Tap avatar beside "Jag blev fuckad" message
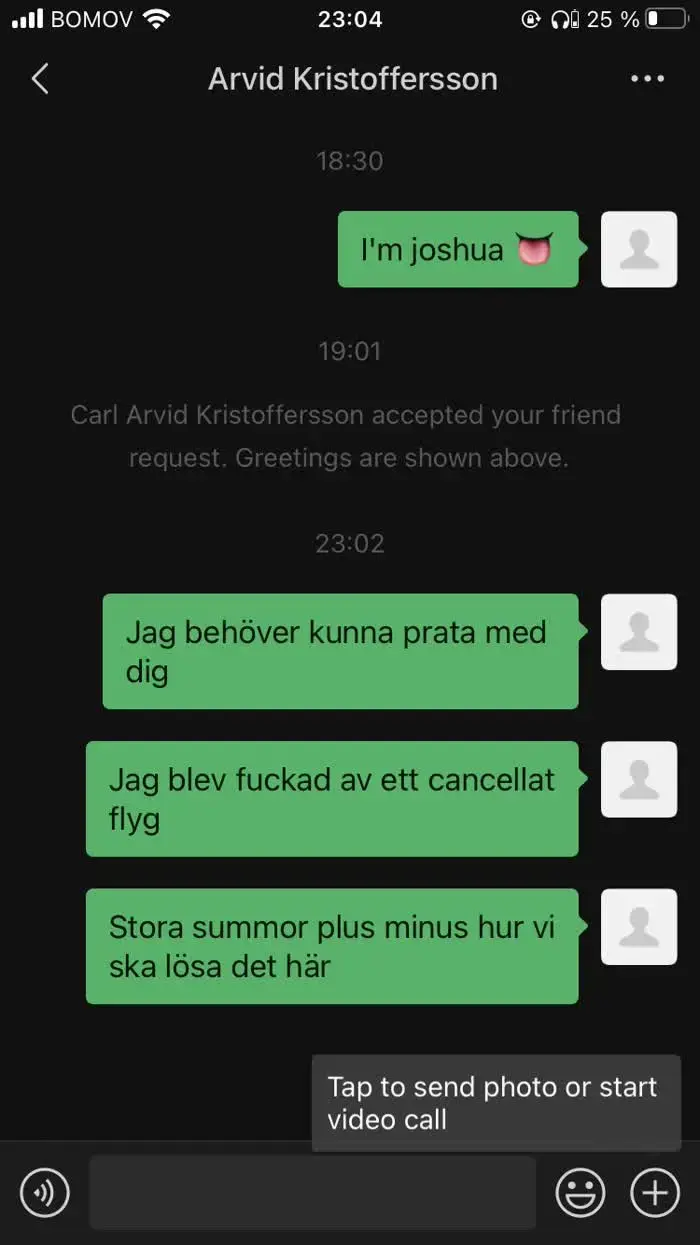700x1245 pixels. [639, 779]
